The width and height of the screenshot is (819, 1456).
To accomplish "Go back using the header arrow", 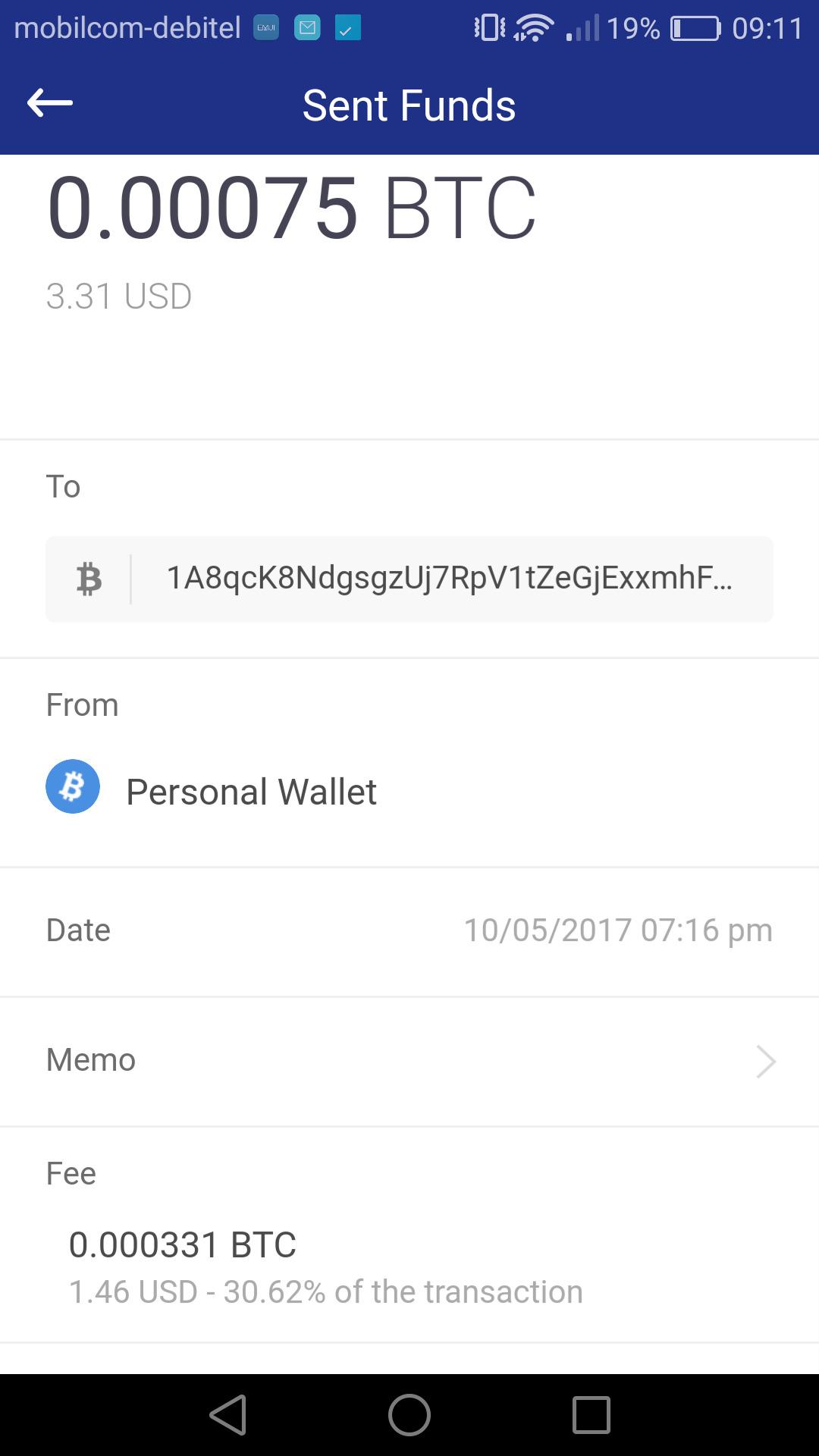I will pyautogui.click(x=50, y=103).
